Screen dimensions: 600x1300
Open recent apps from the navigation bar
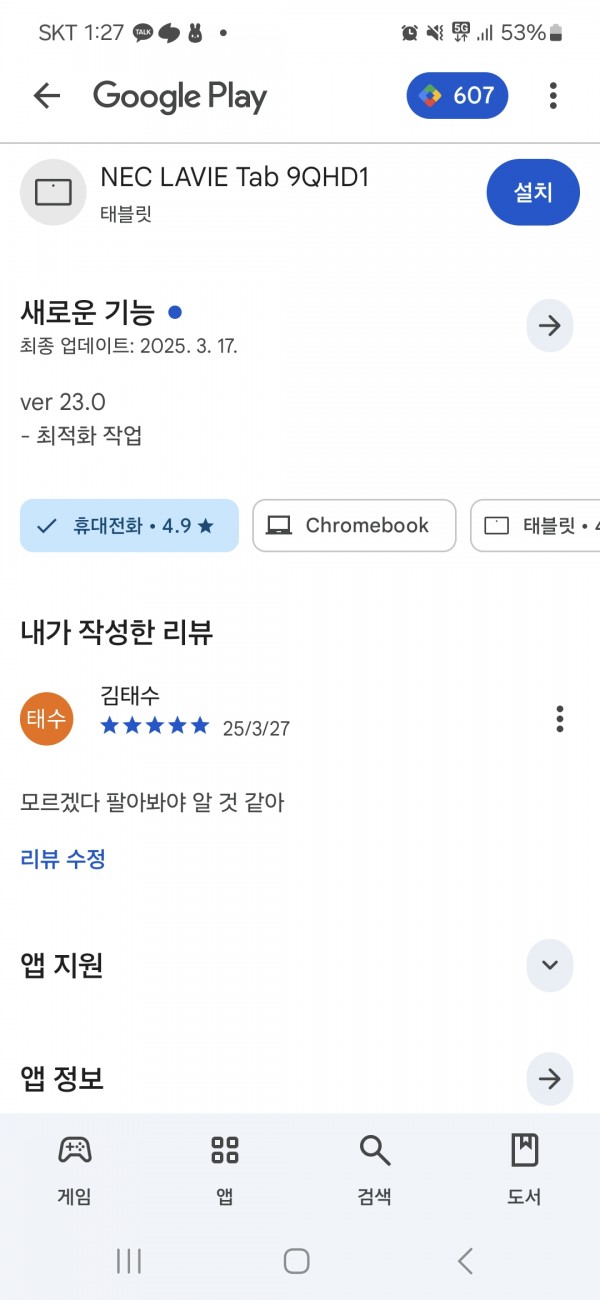(x=129, y=1261)
